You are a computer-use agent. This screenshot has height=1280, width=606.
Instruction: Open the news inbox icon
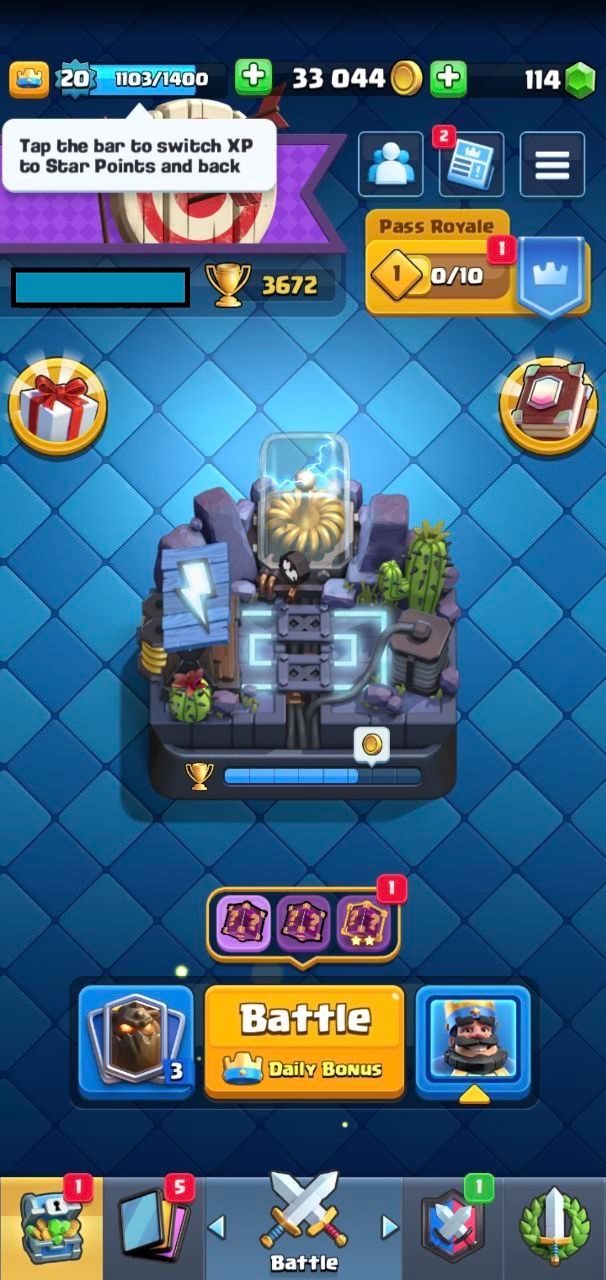[470, 164]
